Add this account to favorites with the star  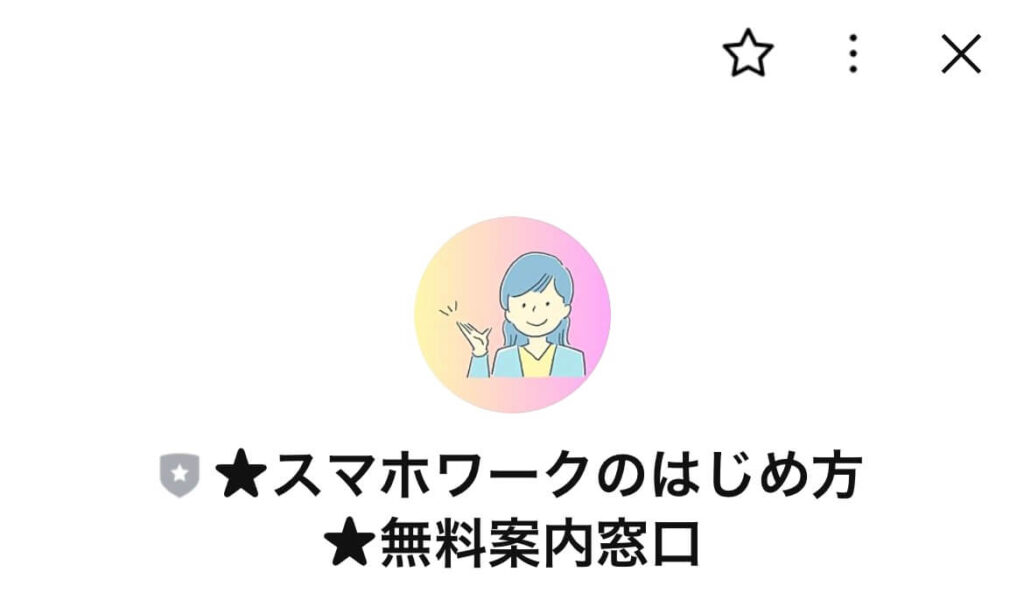[749, 55]
